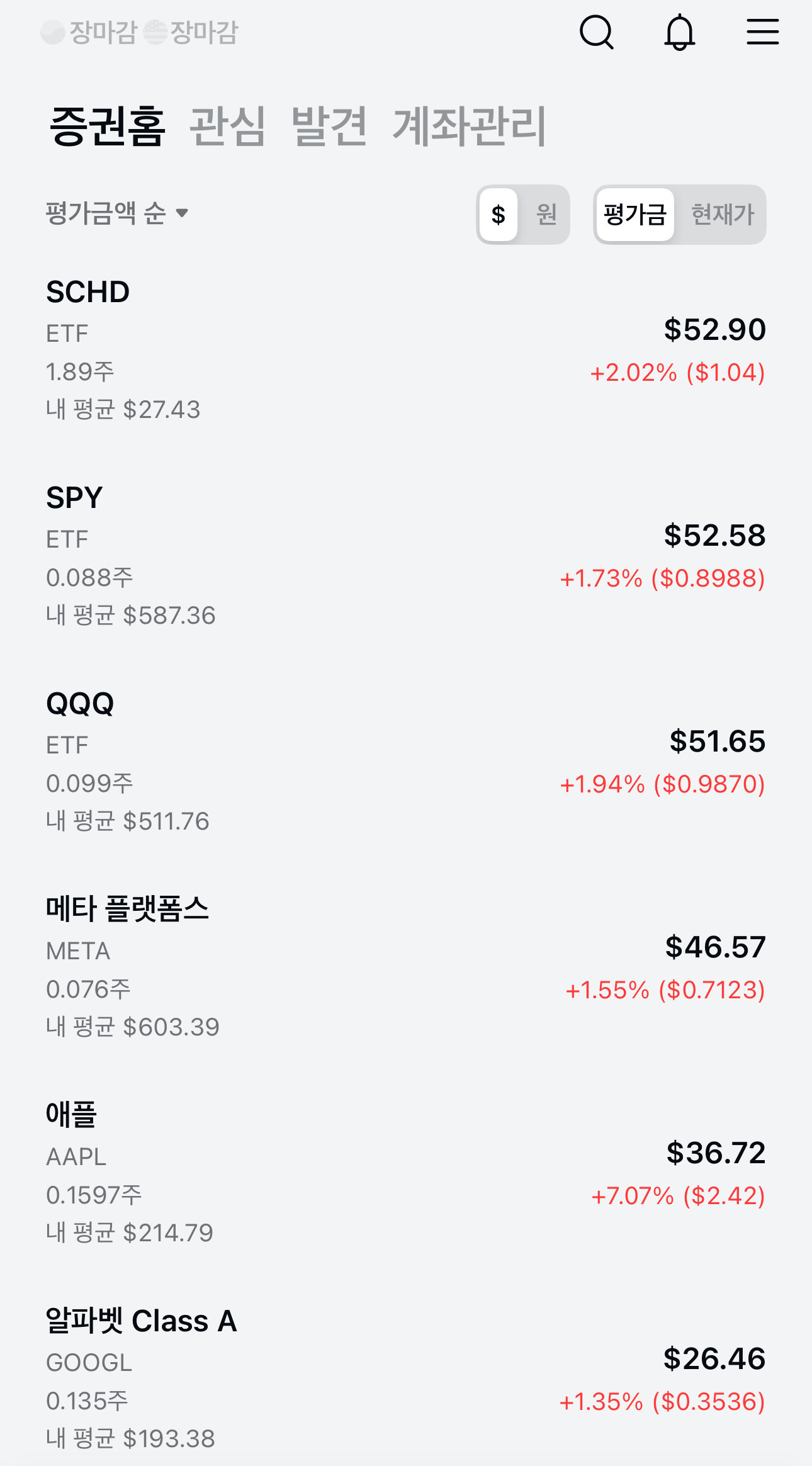This screenshot has width=812, height=1466.
Task: Expand the 평가금액 순 sort dropdown
Action: tap(117, 213)
